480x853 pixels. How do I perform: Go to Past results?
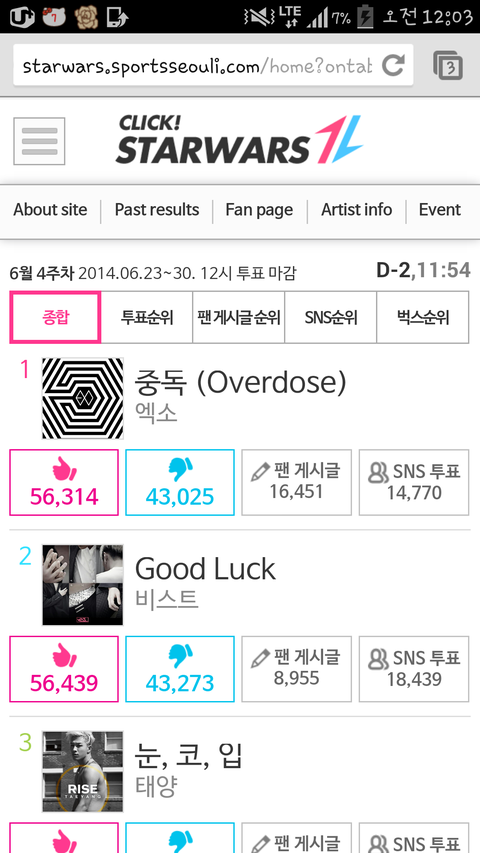157,210
